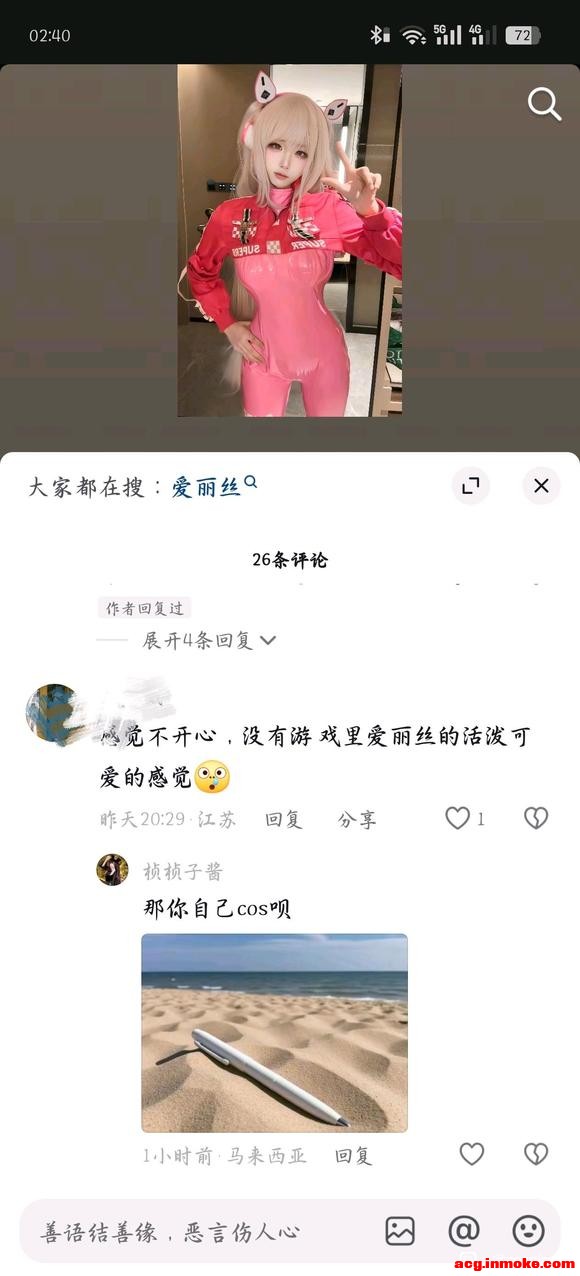Image resolution: width=580 pixels, height=1276 pixels.
Task: Share the comment from 江苏
Action: point(357,819)
